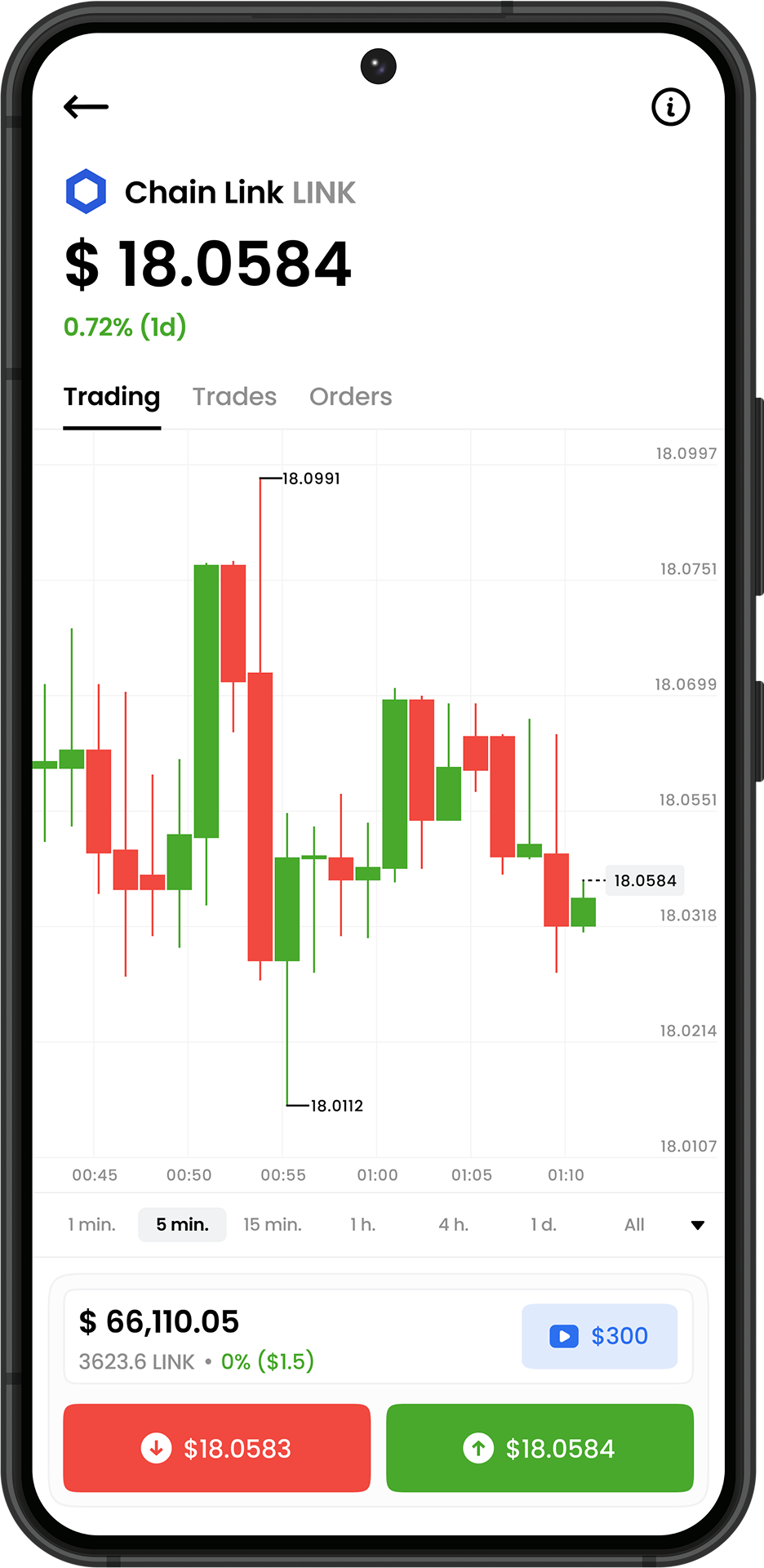Image resolution: width=764 pixels, height=1568 pixels.
Task: Select the 5 min. chart interval
Action: (x=182, y=1224)
